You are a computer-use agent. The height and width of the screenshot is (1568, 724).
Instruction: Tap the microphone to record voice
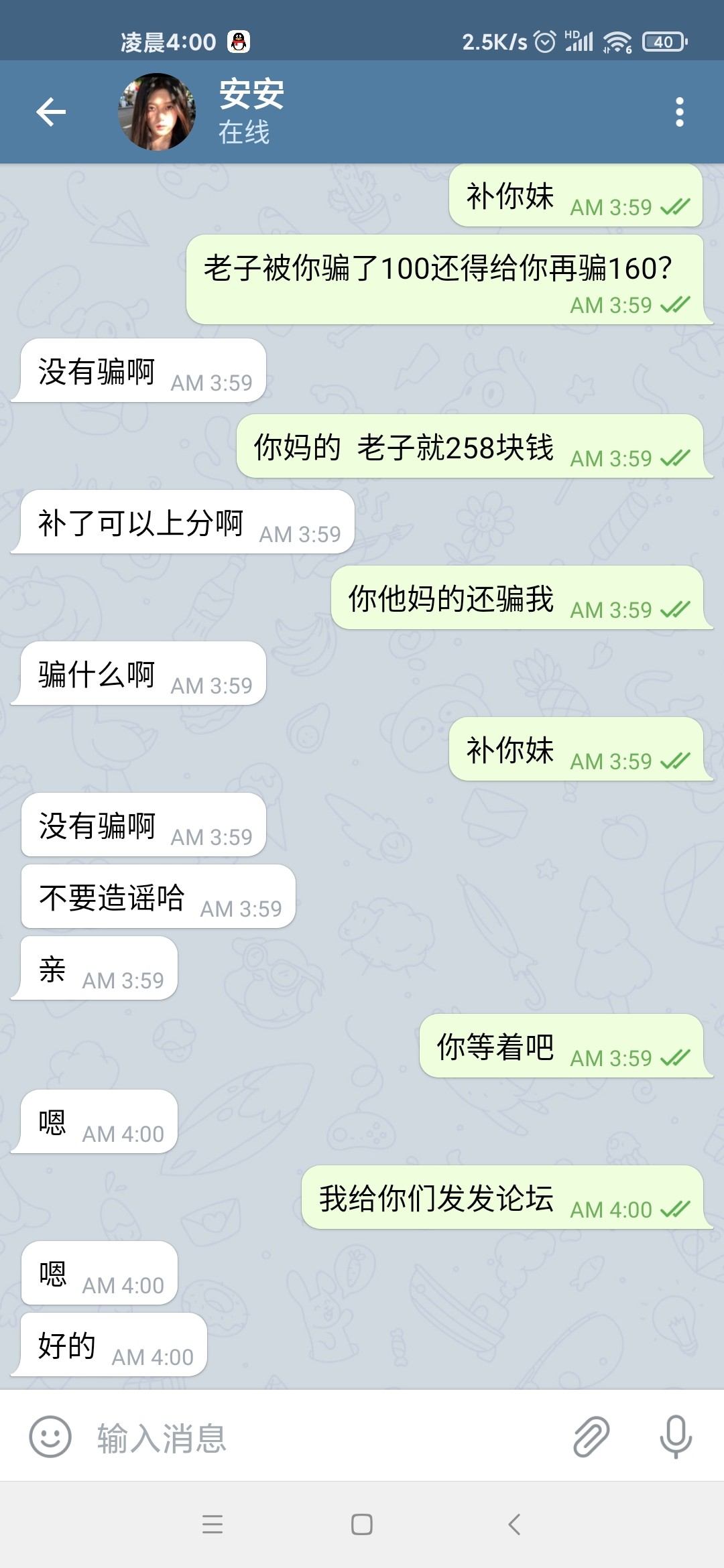[675, 1437]
